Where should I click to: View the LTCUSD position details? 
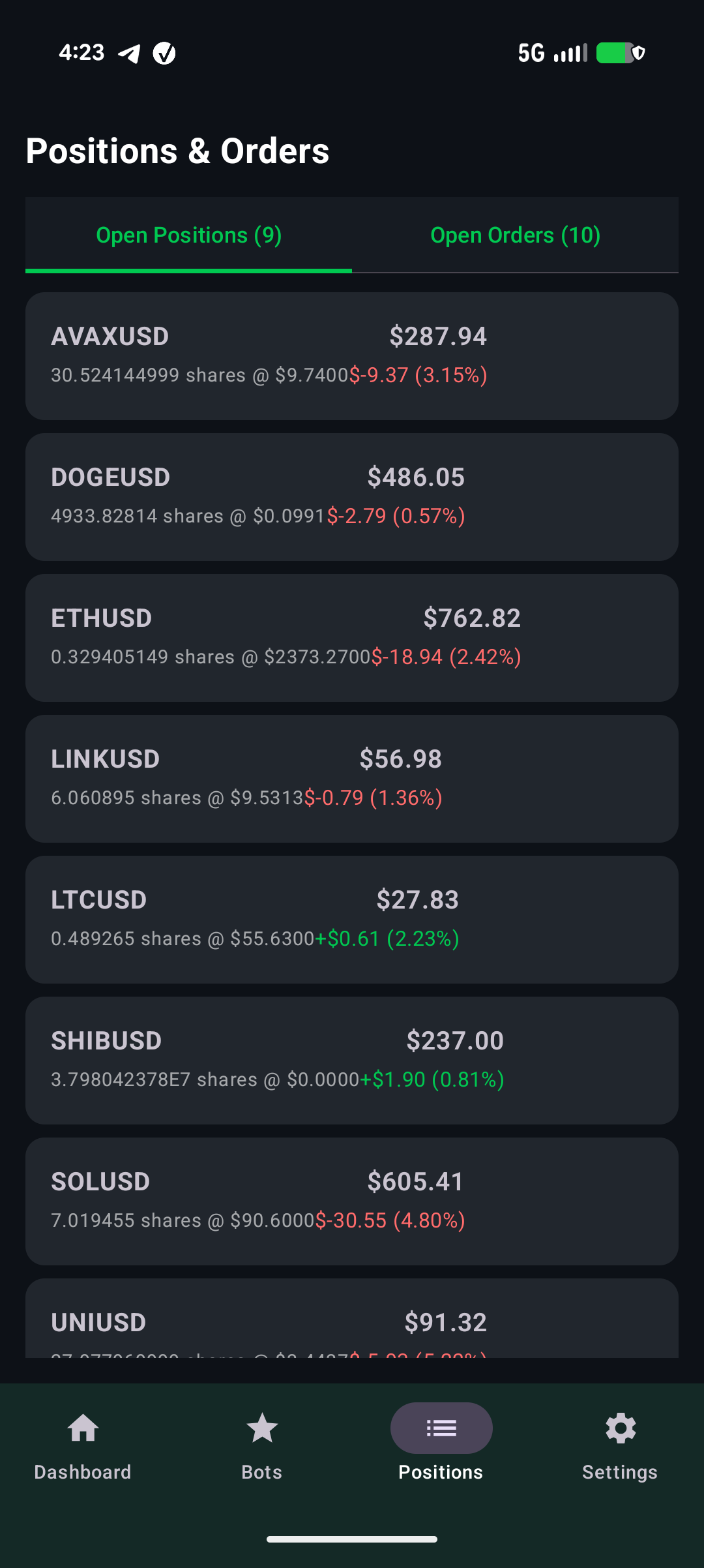point(351,919)
